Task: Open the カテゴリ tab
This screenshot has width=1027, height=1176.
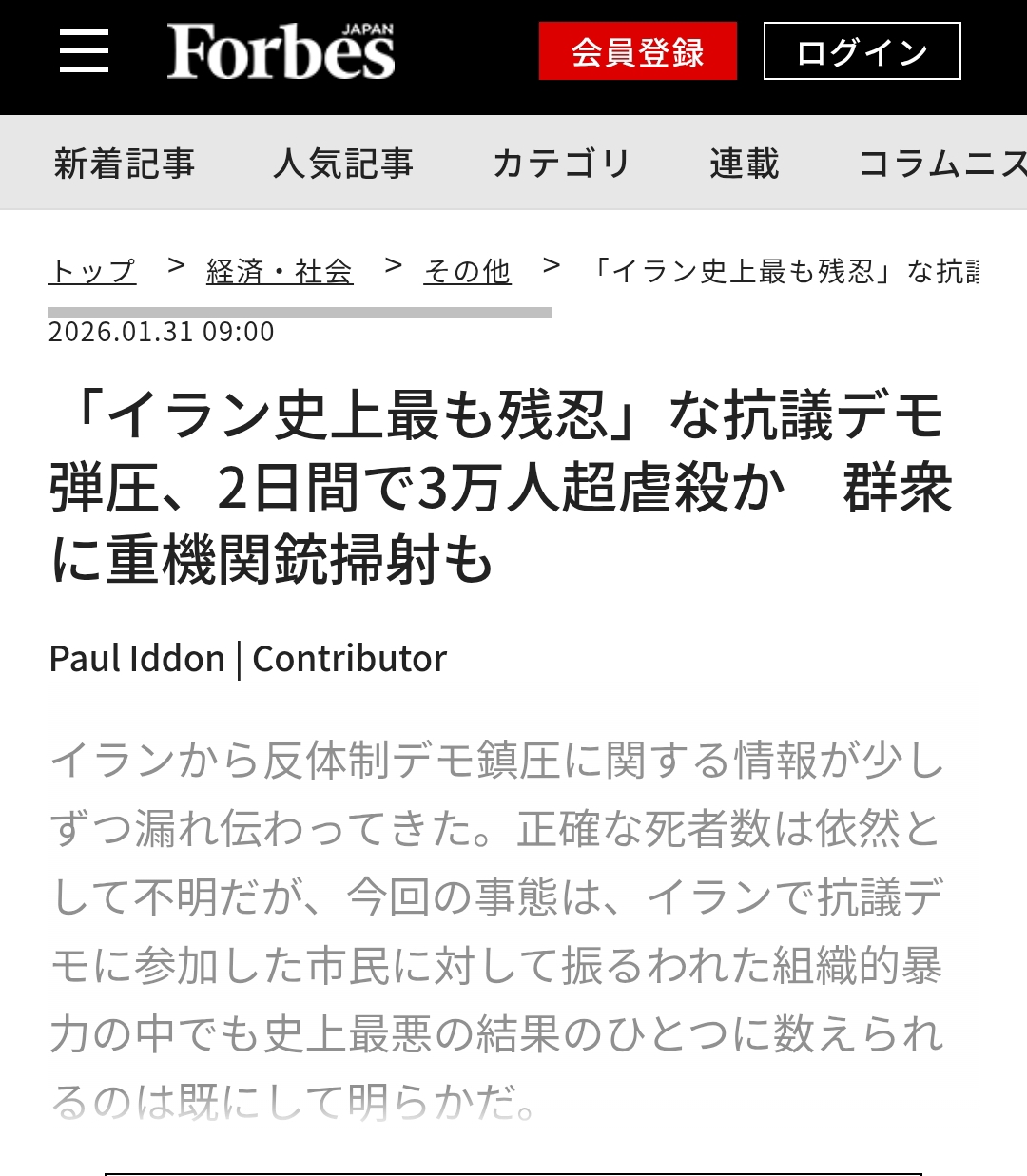Action: (561, 164)
